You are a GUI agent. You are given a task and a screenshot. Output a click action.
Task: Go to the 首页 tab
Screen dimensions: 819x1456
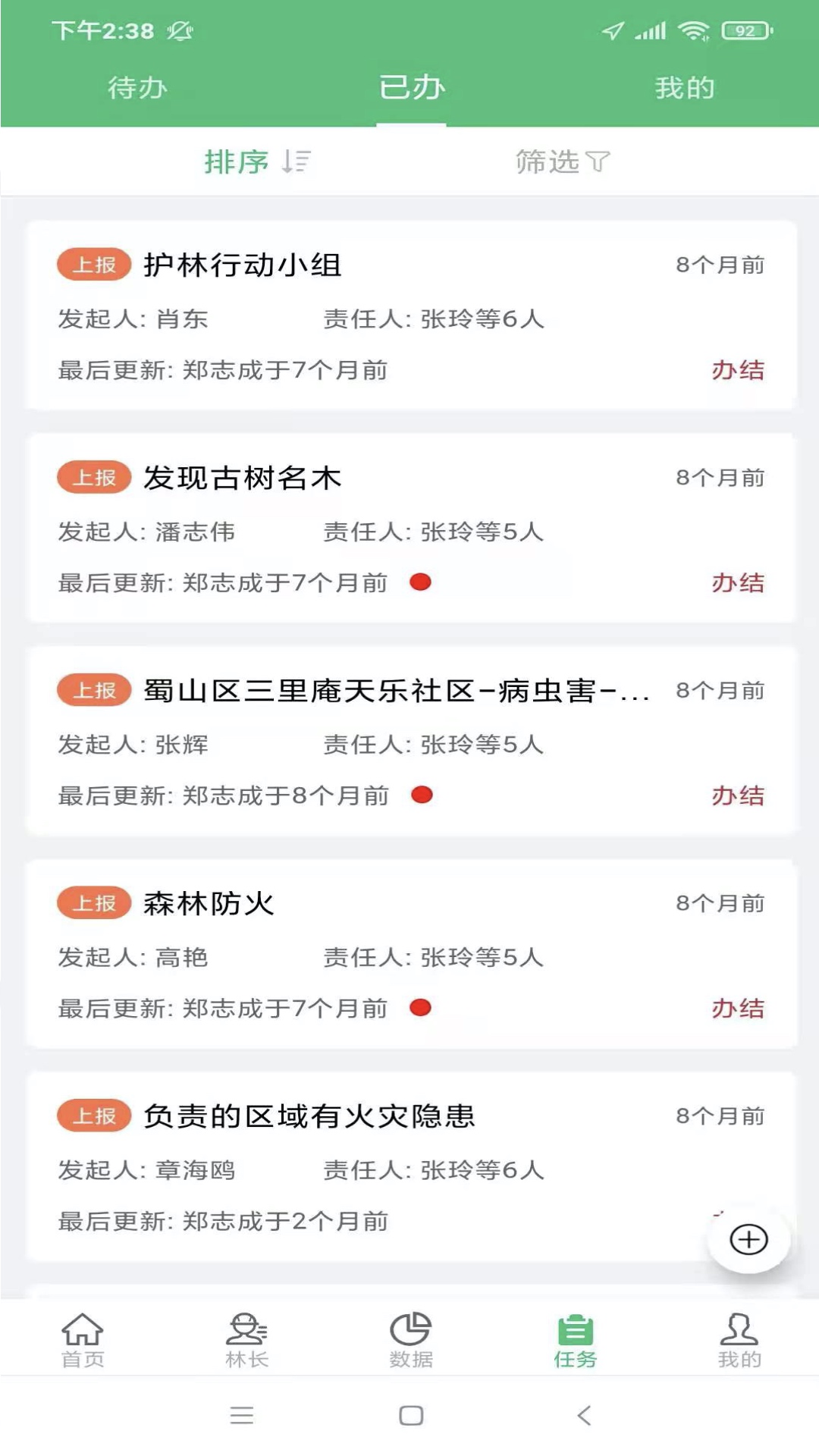[x=83, y=1340]
